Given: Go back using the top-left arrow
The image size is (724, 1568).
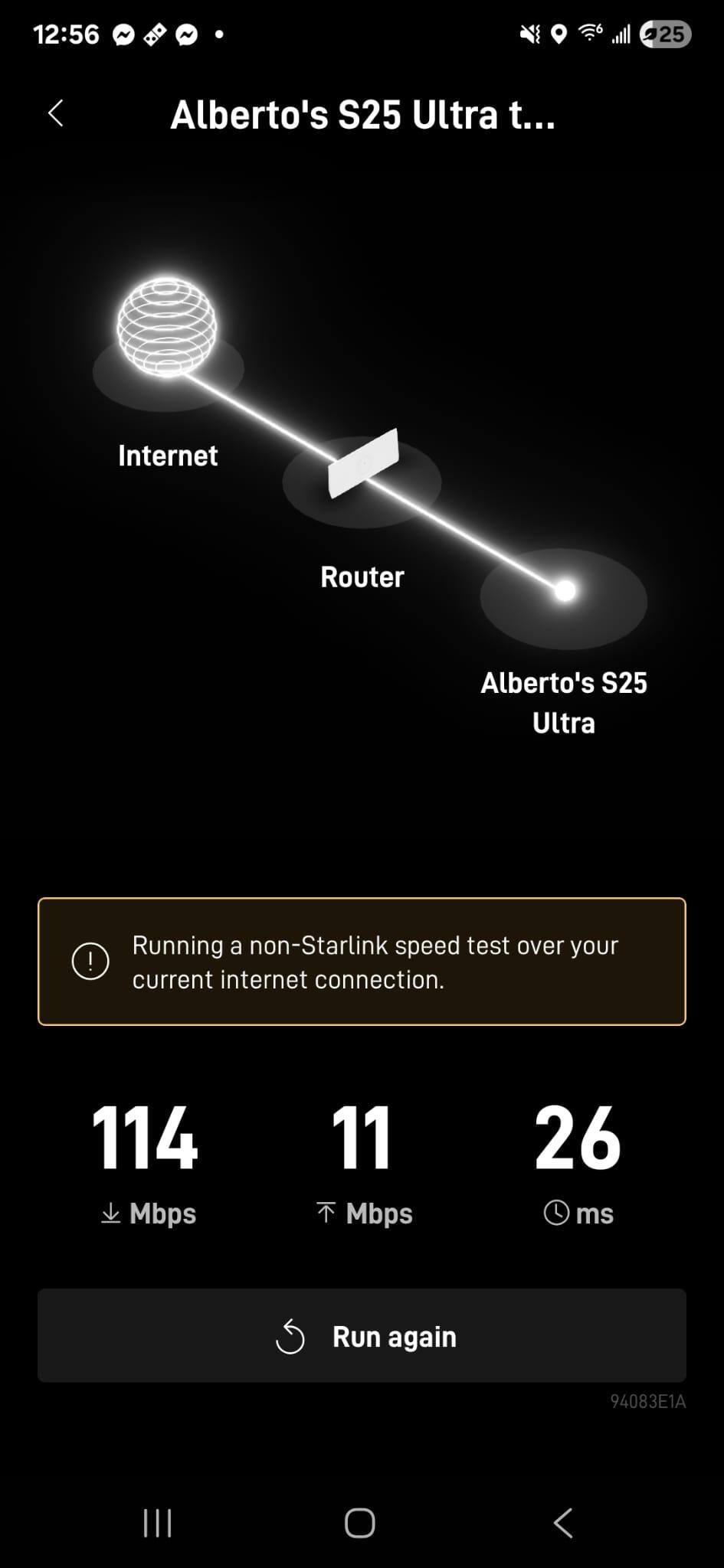Looking at the screenshot, I should pyautogui.click(x=56, y=114).
